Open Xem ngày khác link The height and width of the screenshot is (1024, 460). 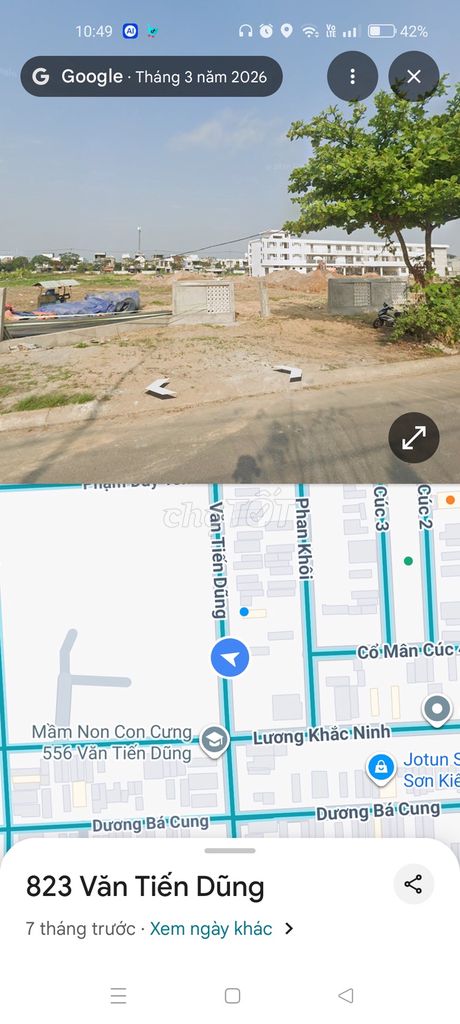coord(211,929)
